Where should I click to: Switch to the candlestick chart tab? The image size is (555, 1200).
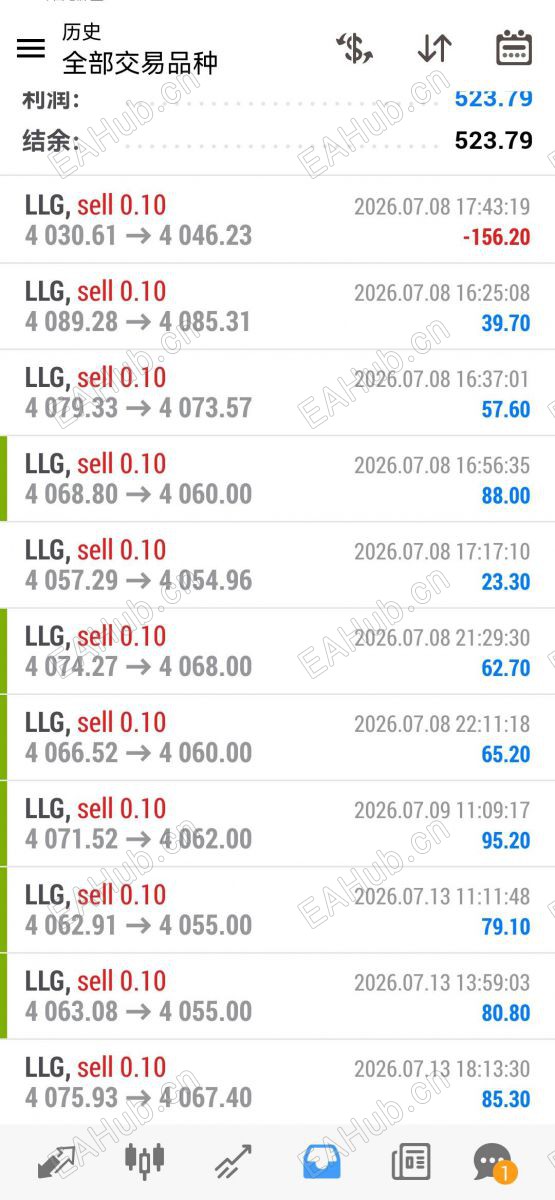[145, 1160]
